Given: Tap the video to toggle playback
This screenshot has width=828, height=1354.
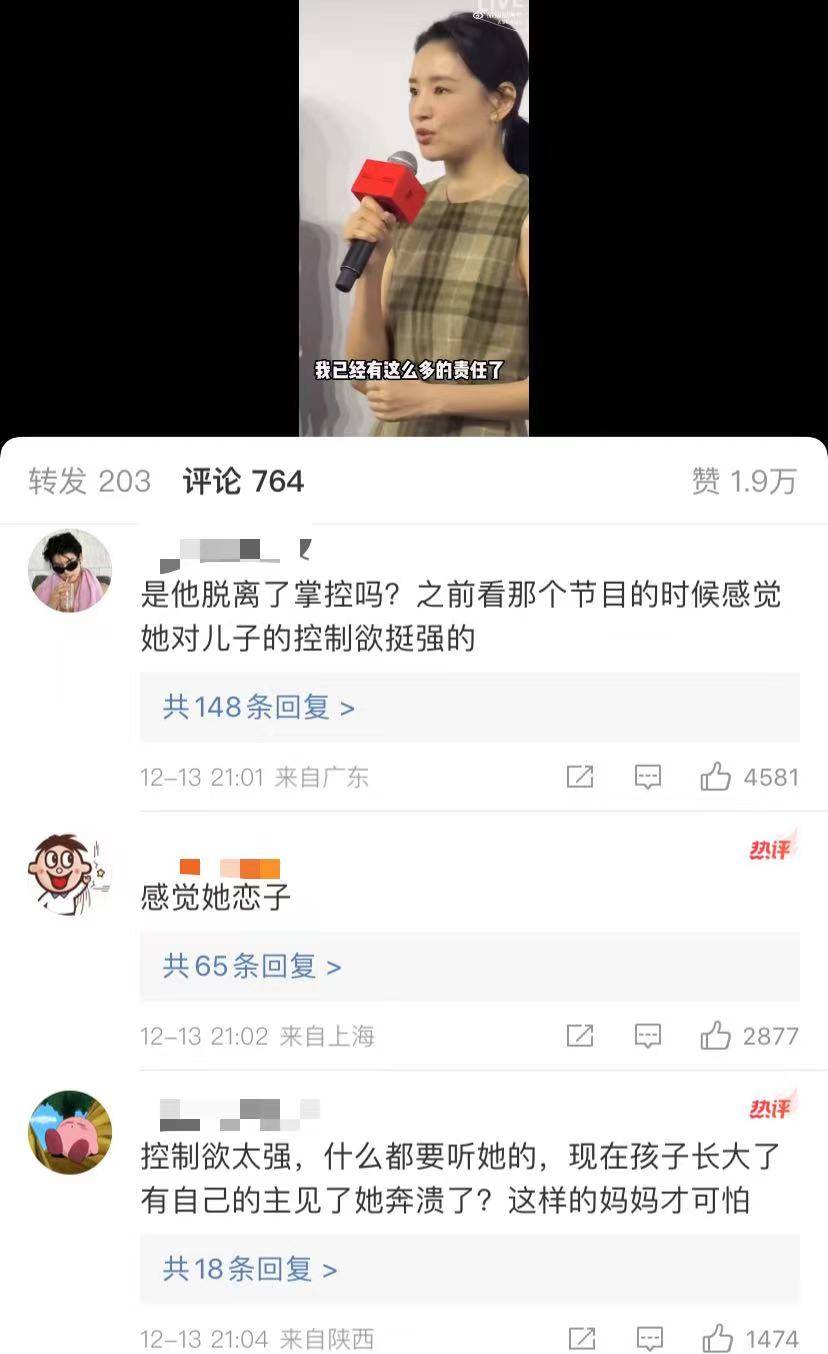Looking at the screenshot, I should coord(414,218).
